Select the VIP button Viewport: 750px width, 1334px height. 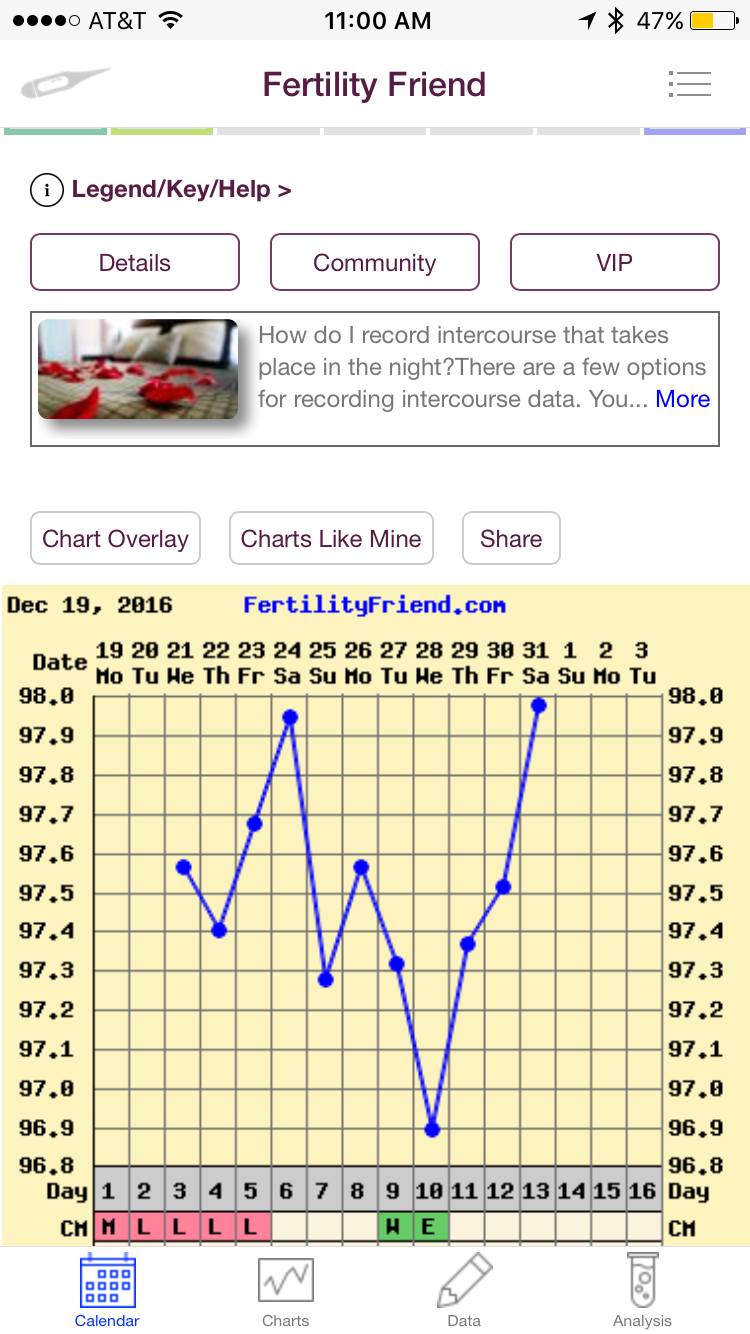[x=614, y=262]
